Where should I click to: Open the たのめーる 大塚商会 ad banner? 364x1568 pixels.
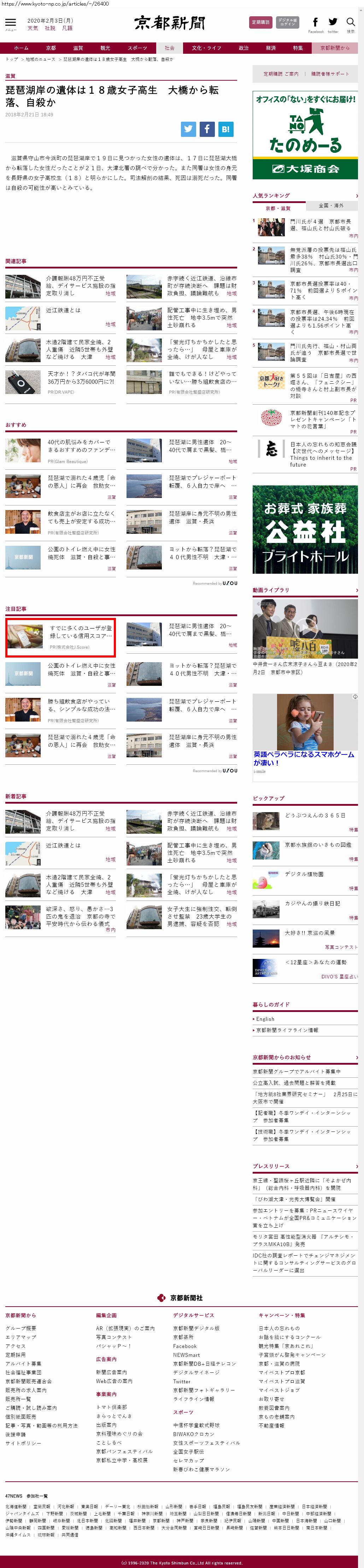click(x=305, y=134)
